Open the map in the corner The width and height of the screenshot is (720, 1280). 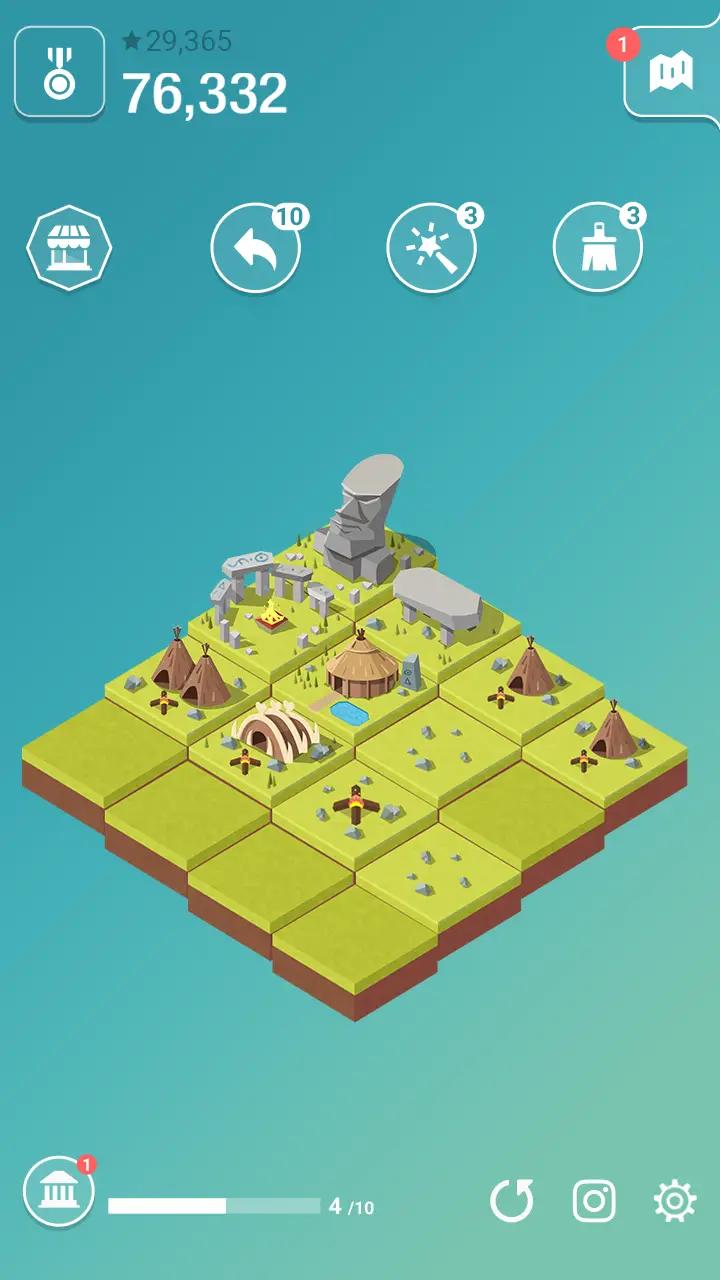[x=670, y=72]
